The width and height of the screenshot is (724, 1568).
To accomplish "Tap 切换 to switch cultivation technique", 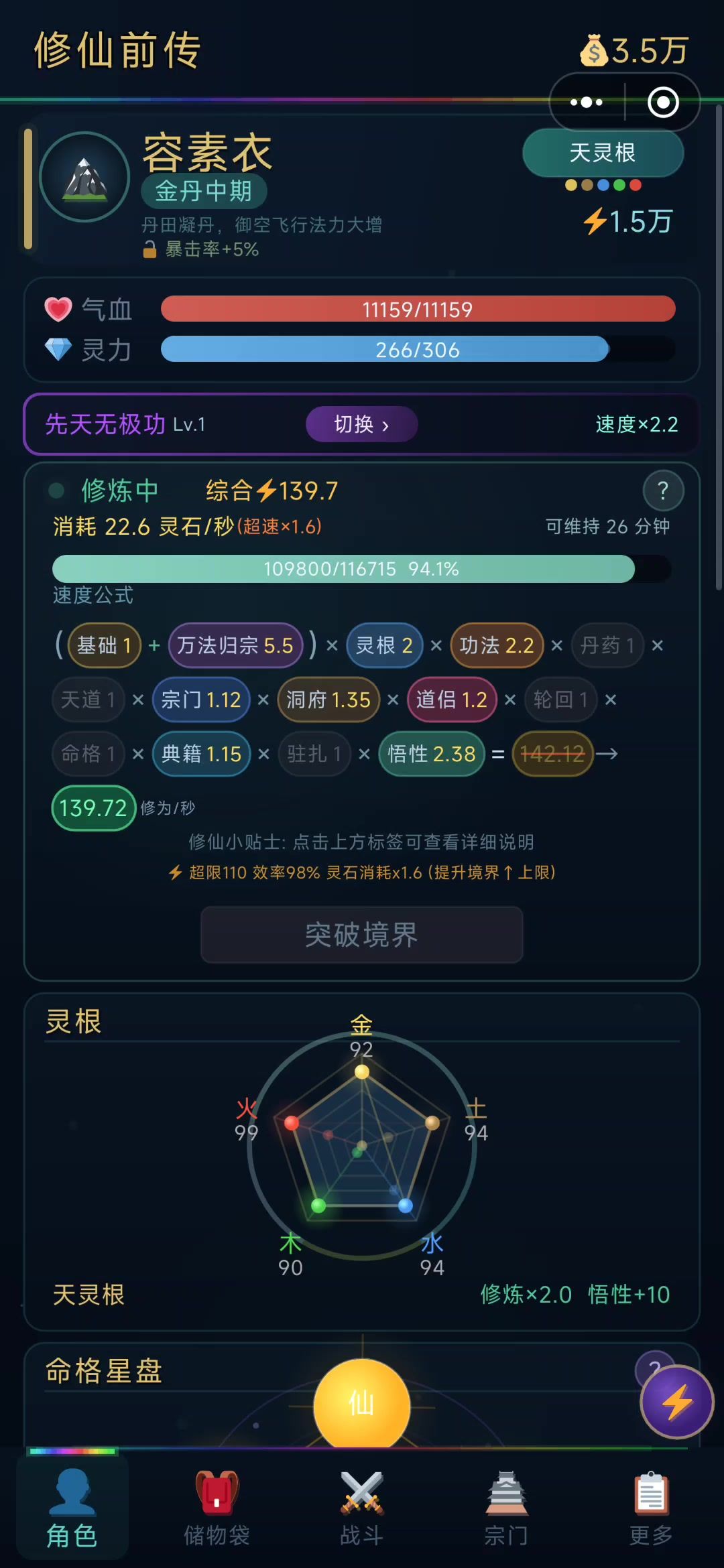I will click(361, 424).
